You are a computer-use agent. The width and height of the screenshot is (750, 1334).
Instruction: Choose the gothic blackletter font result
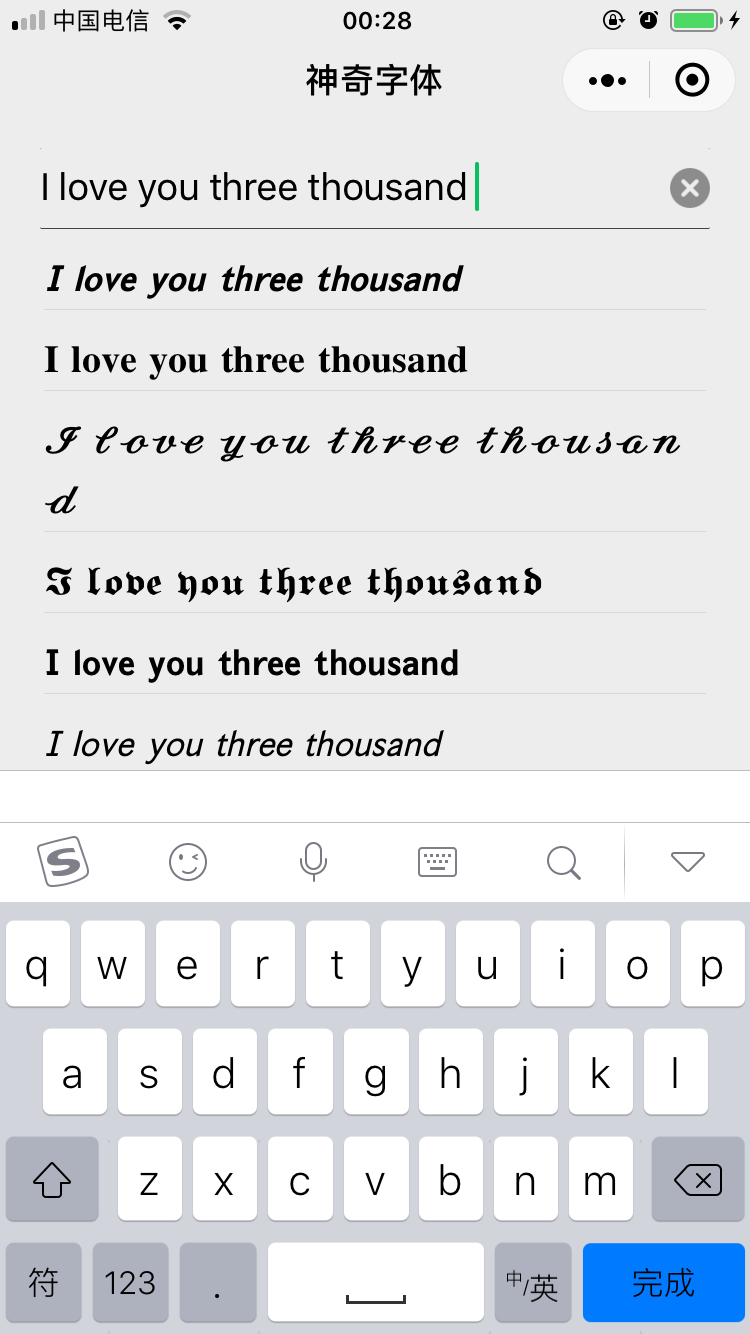point(294,582)
